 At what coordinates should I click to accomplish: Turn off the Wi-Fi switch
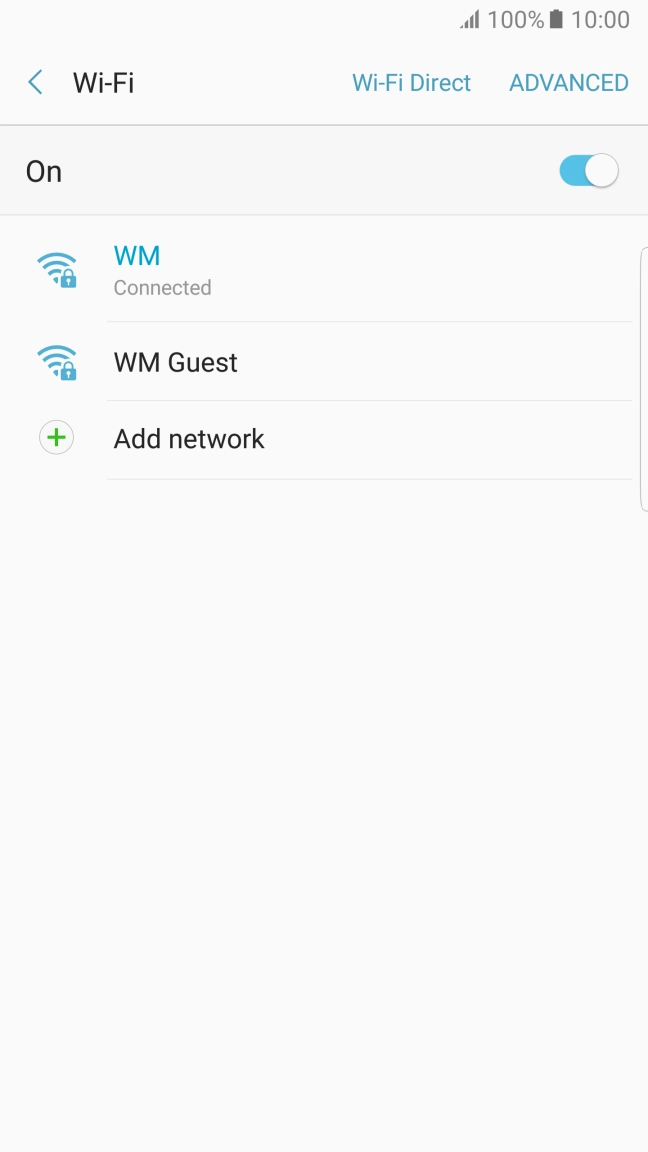click(588, 170)
